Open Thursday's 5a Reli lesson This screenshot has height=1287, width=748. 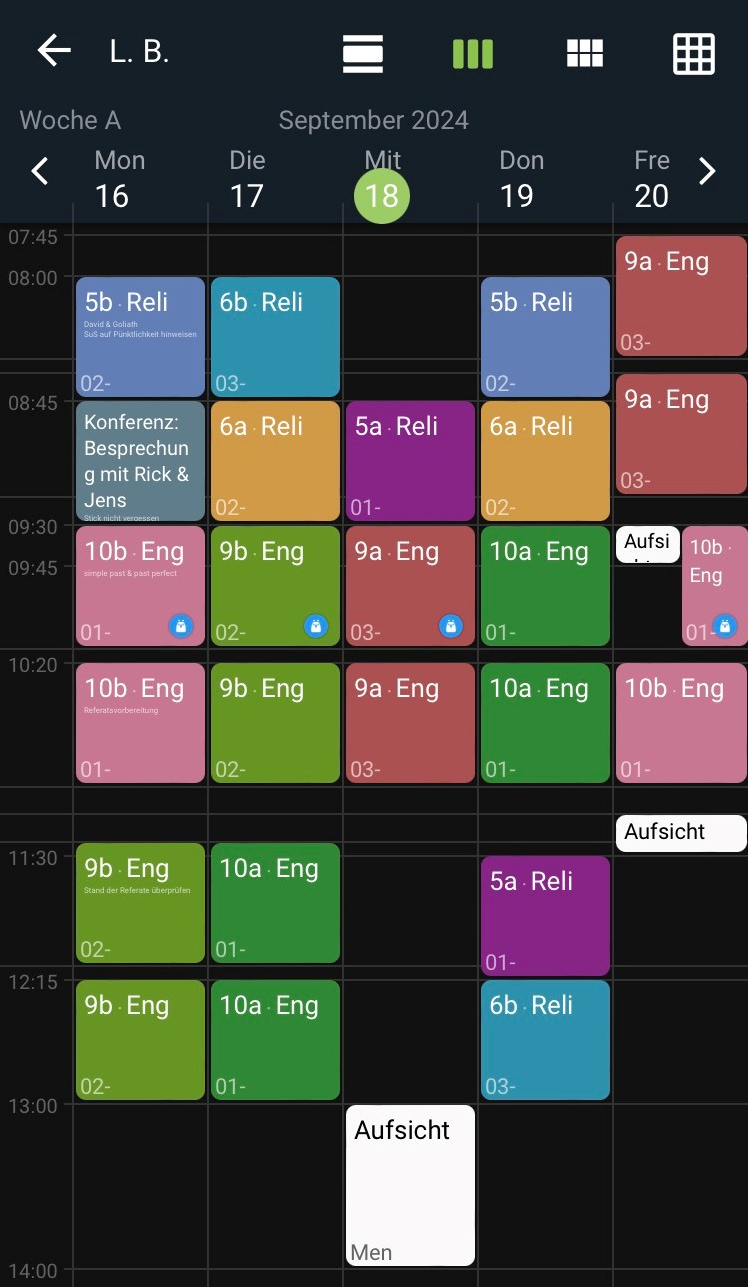pyautogui.click(x=545, y=915)
